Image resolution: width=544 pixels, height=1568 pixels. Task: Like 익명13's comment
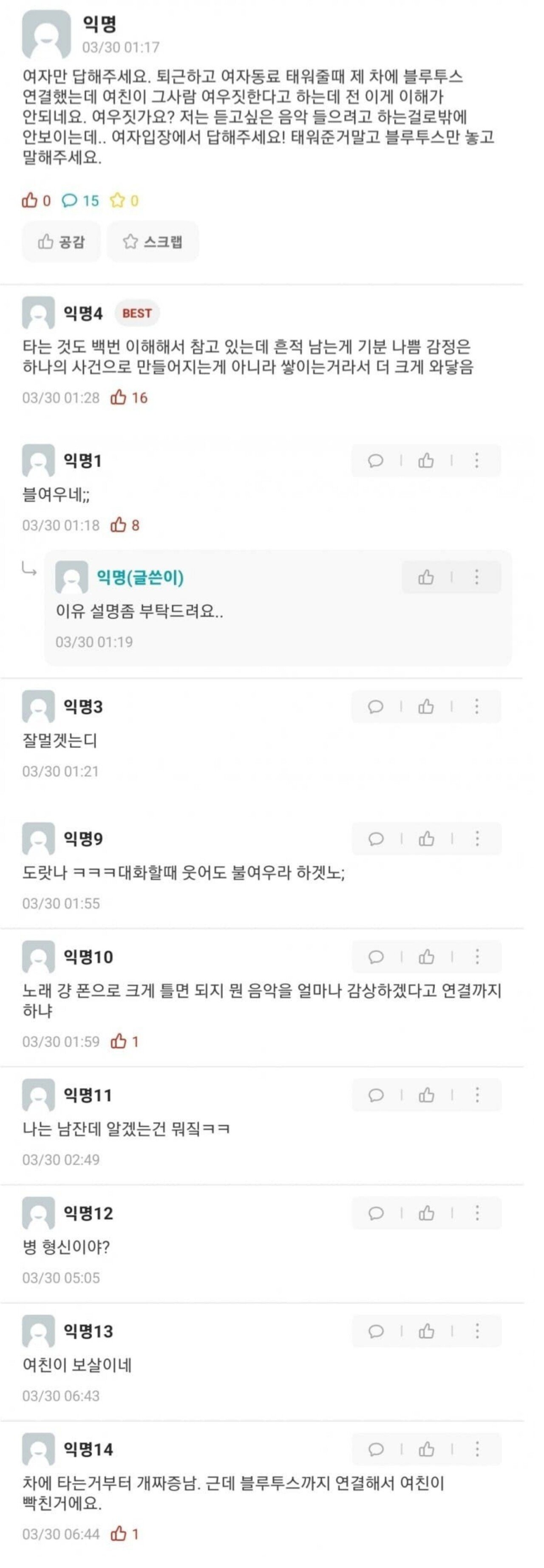tap(427, 1331)
